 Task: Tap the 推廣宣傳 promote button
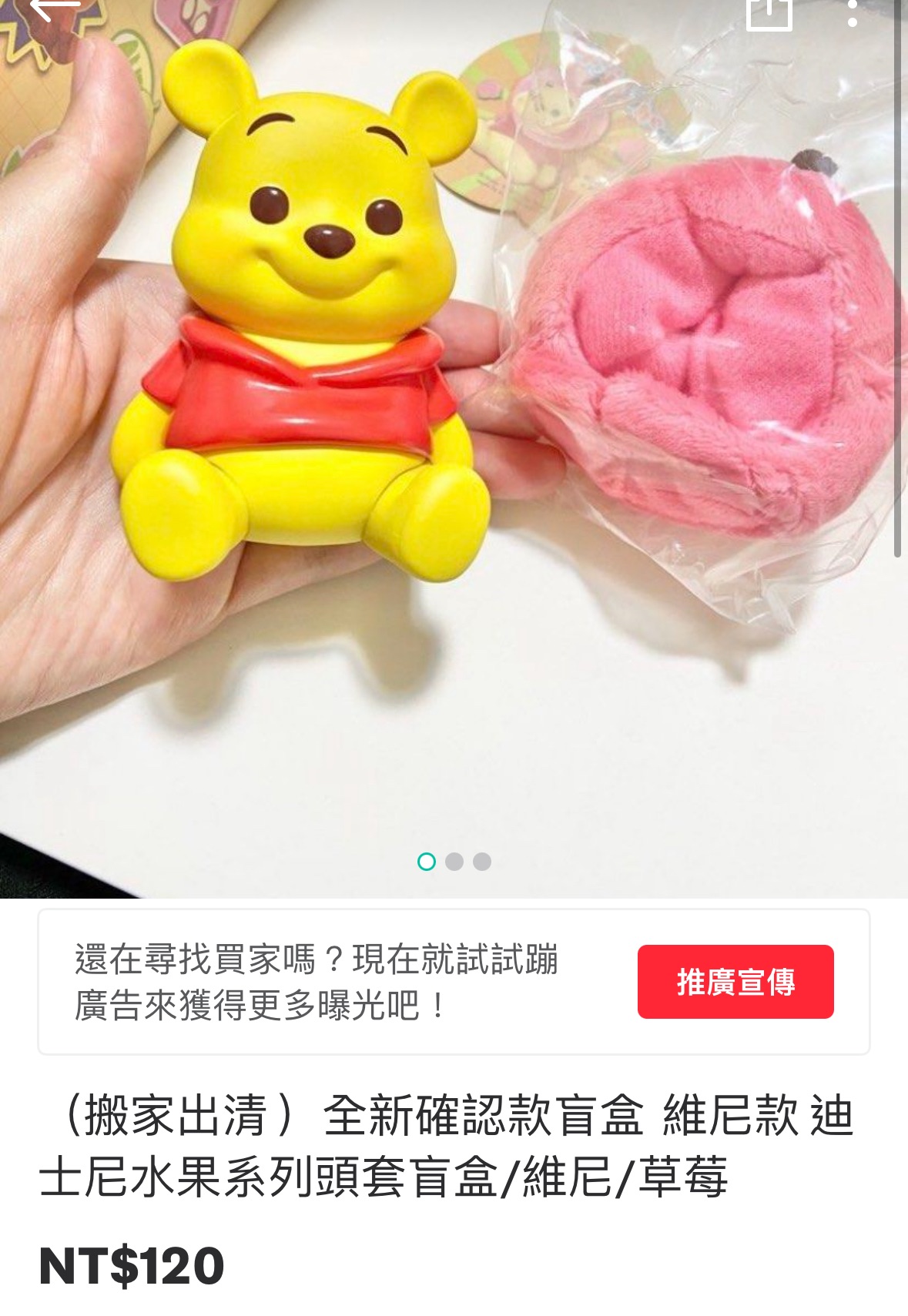coord(735,982)
